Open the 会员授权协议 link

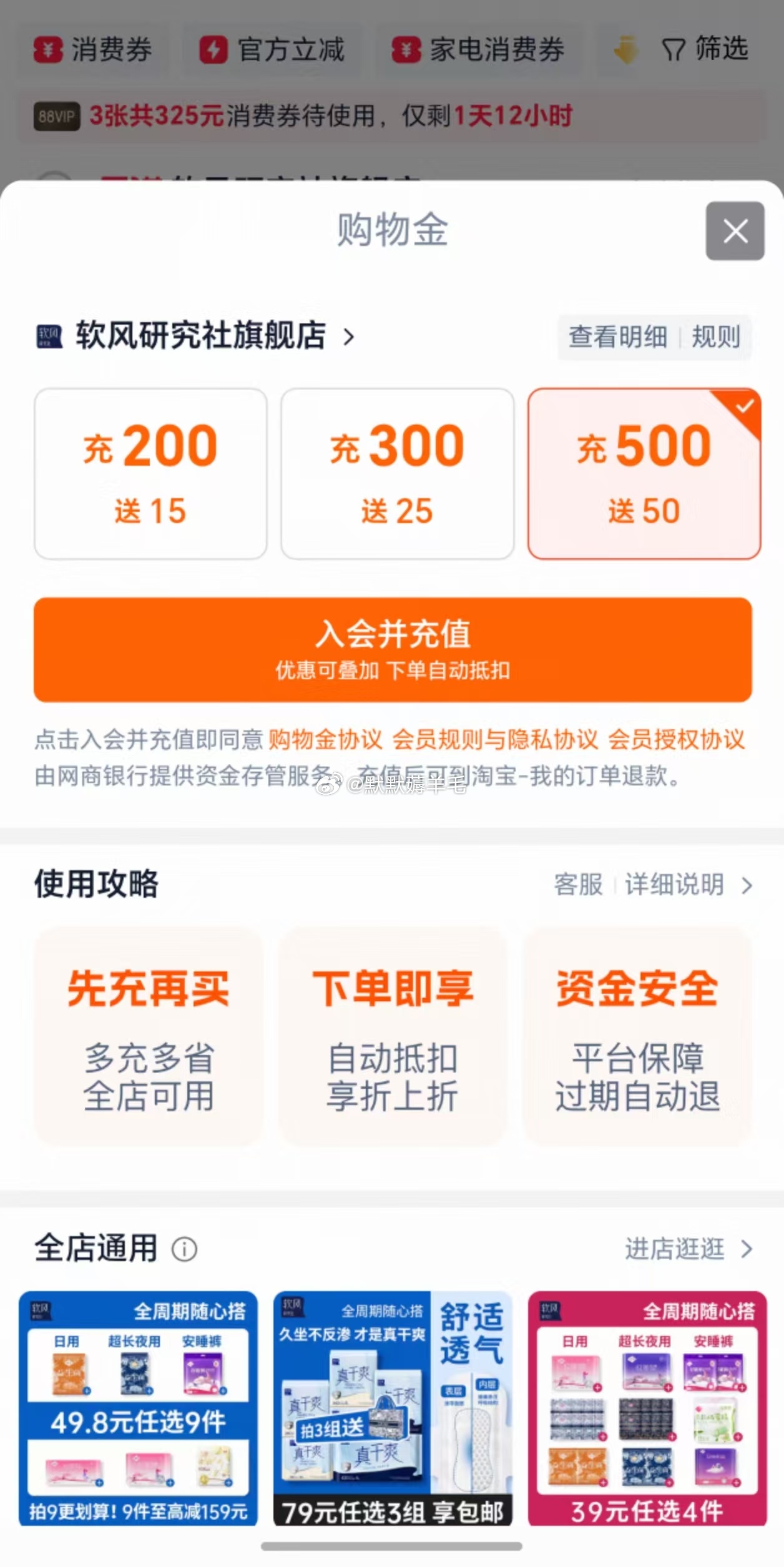point(676,739)
